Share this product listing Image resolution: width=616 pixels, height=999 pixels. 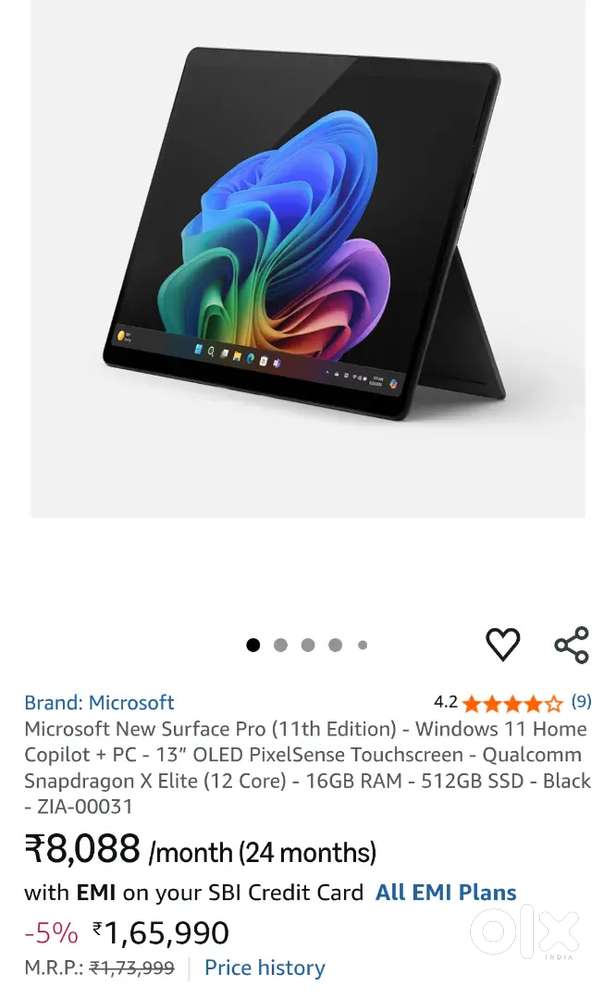[571, 645]
